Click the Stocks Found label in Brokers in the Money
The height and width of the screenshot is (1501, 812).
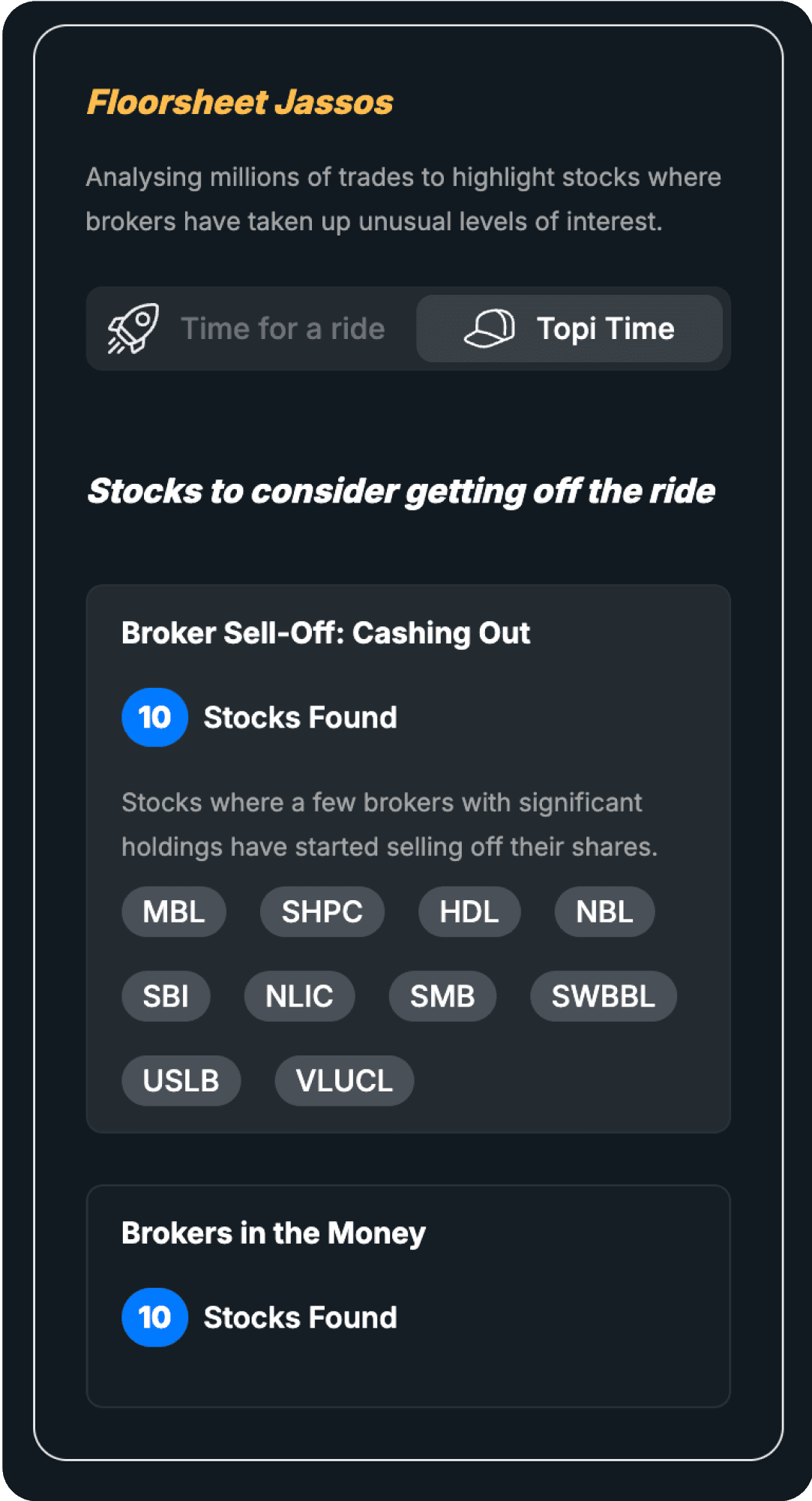pyautogui.click(x=300, y=1317)
